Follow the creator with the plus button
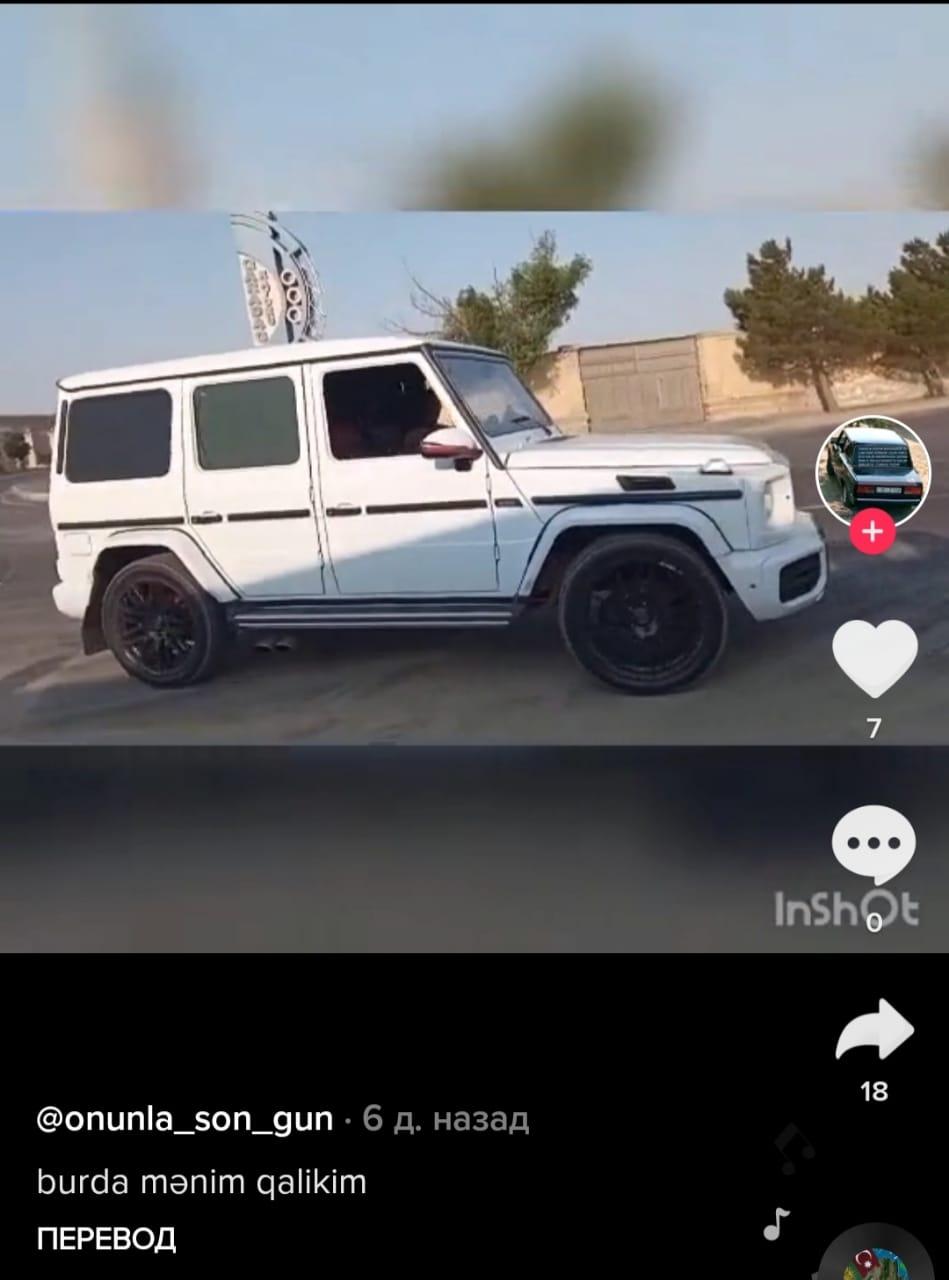 (873, 532)
